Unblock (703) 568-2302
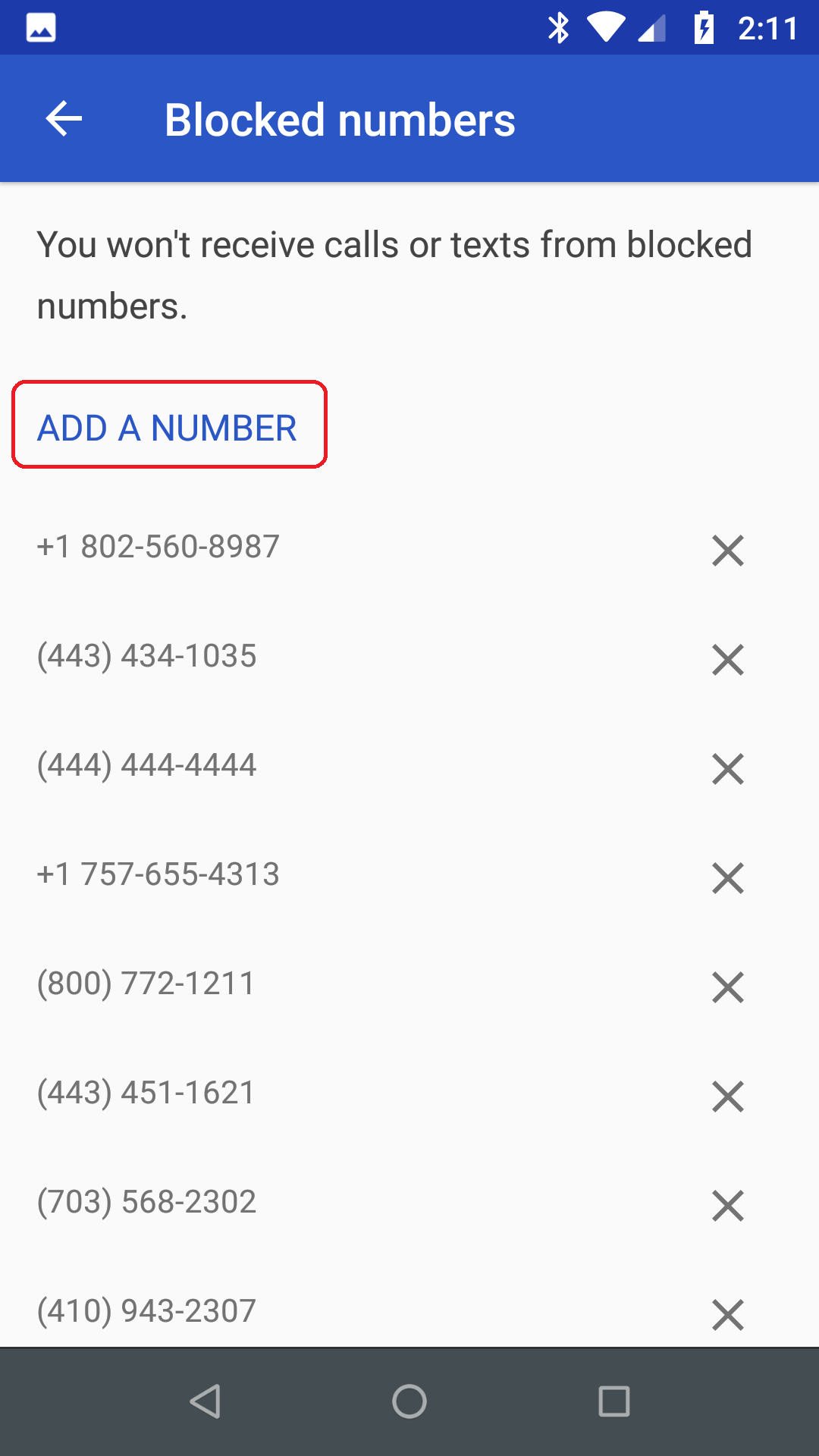The image size is (819, 1456). (x=728, y=1205)
